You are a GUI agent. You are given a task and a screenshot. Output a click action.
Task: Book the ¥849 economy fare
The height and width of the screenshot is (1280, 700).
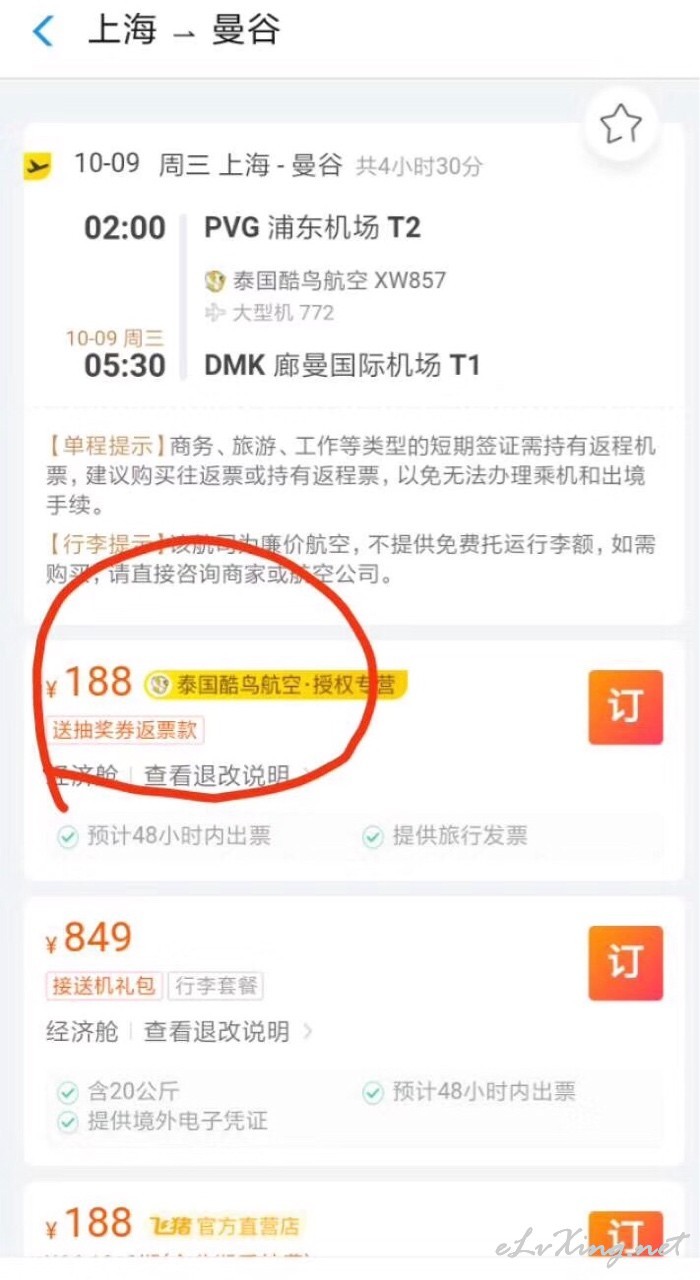625,963
